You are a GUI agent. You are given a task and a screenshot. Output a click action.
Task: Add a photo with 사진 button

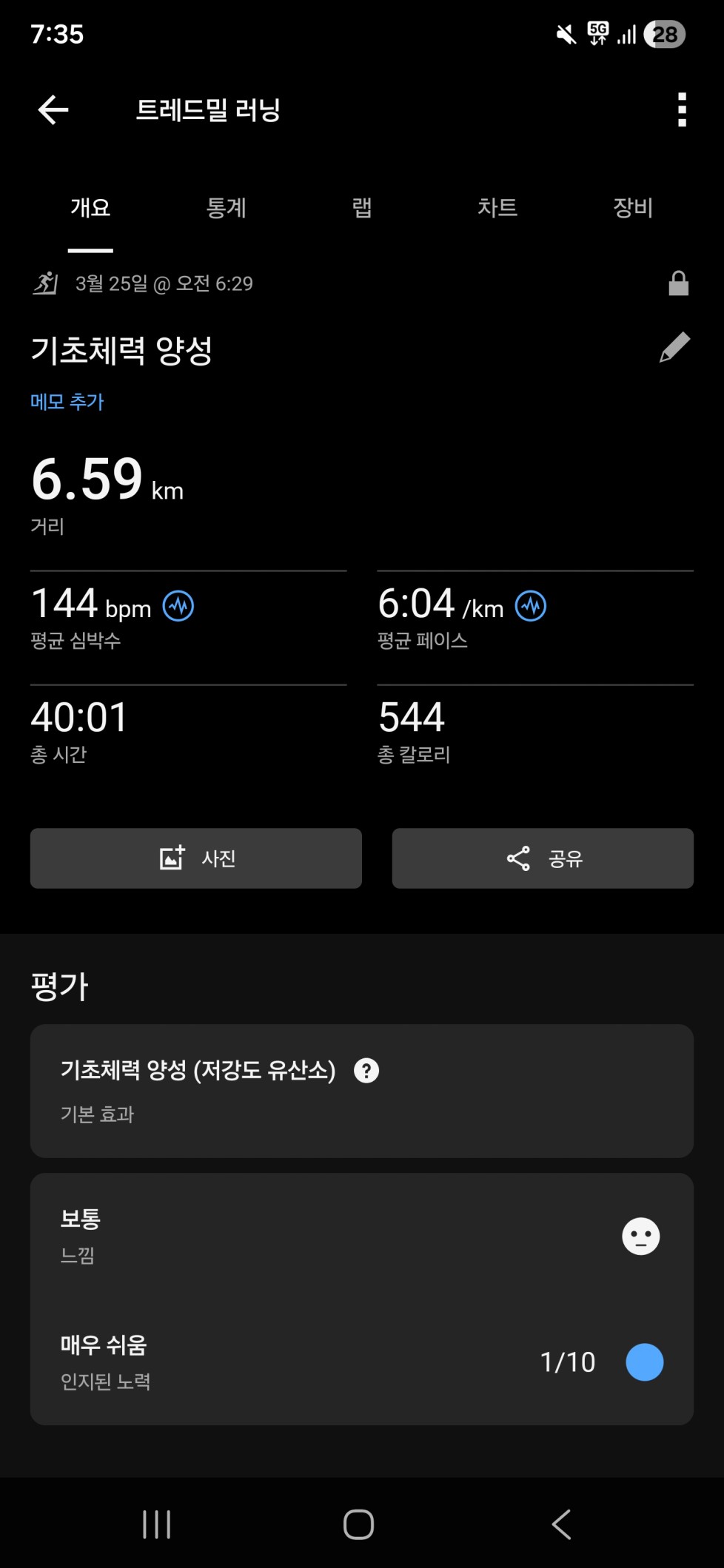[x=196, y=858]
